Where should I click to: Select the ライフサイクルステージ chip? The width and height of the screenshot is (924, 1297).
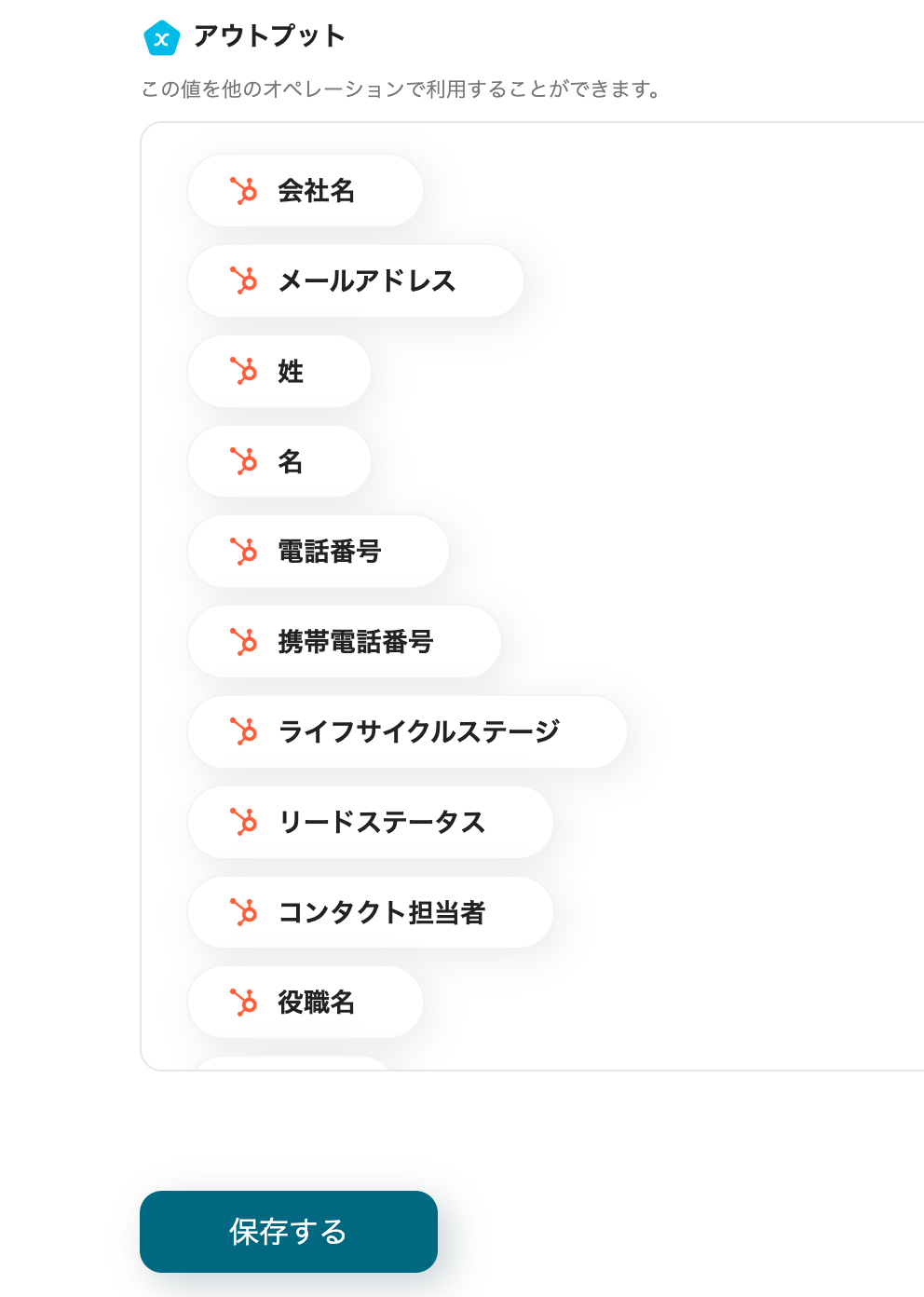click(x=407, y=732)
